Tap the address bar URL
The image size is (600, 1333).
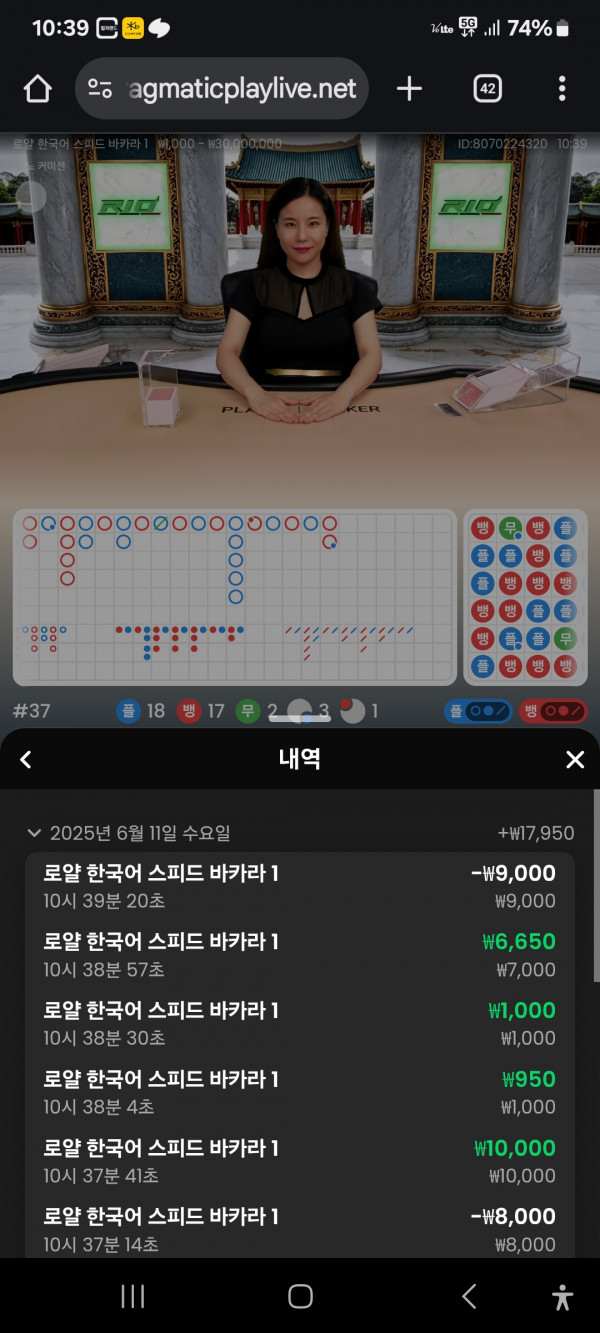point(240,89)
